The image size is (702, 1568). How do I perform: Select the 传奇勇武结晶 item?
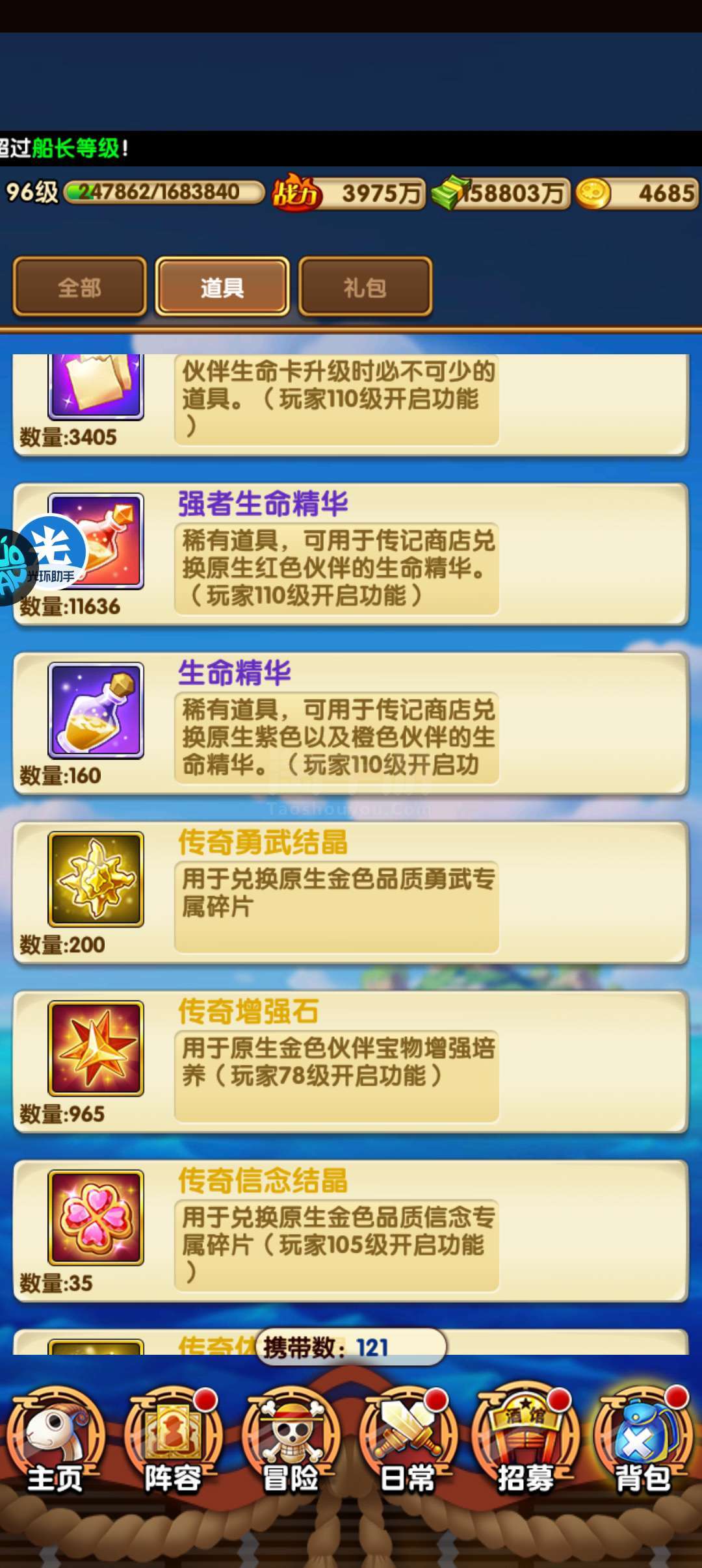(x=350, y=893)
